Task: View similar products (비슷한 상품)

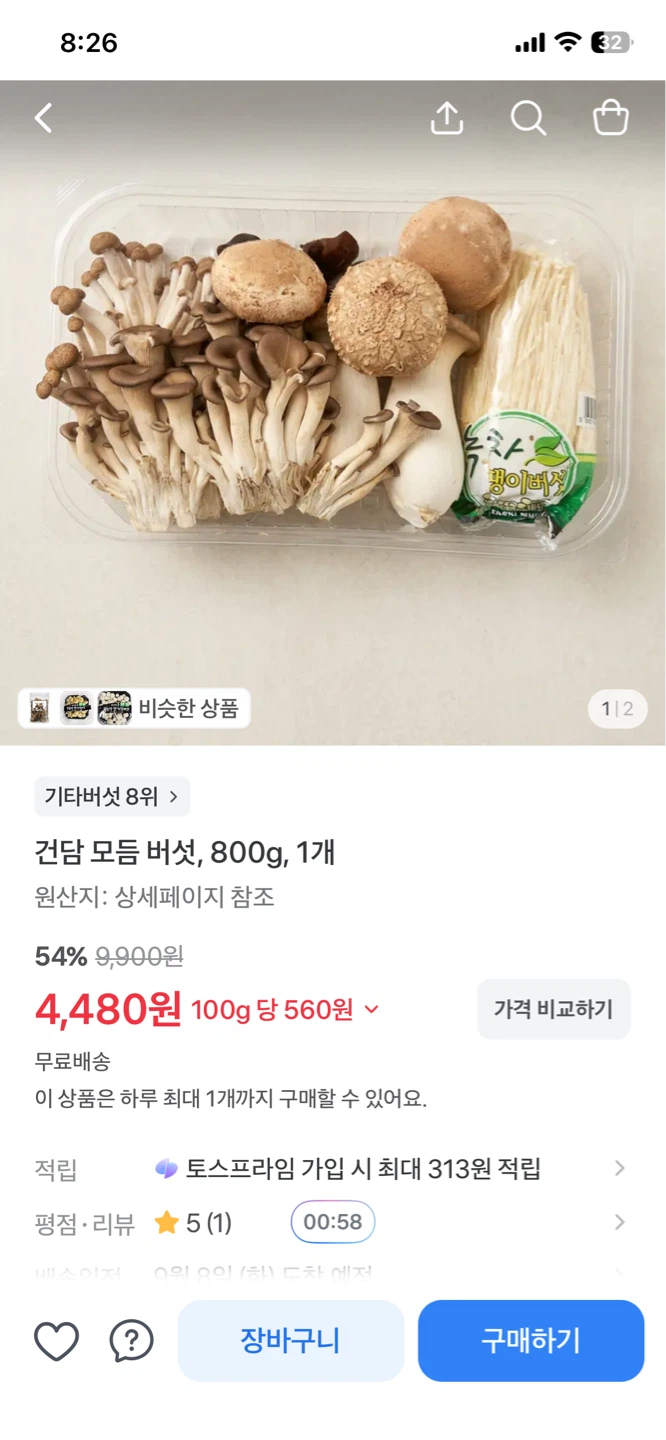Action: click(x=134, y=709)
